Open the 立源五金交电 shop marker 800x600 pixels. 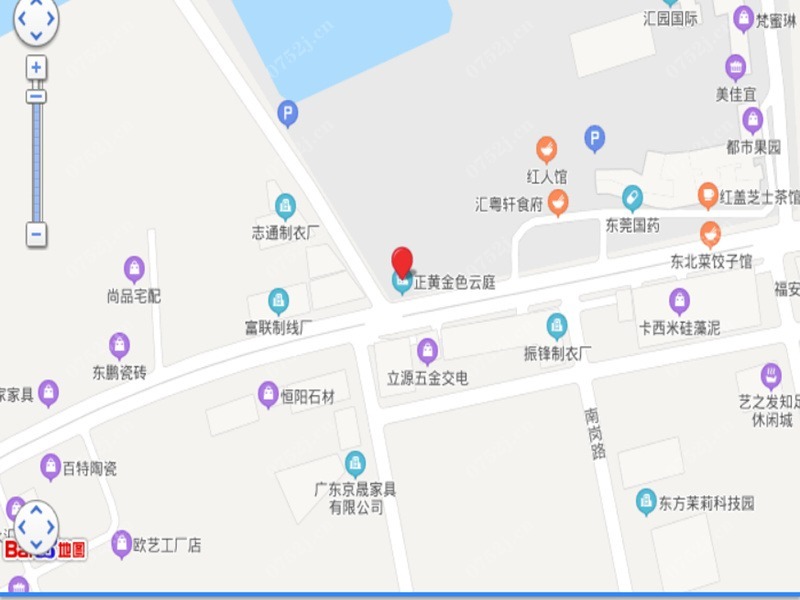coord(427,351)
